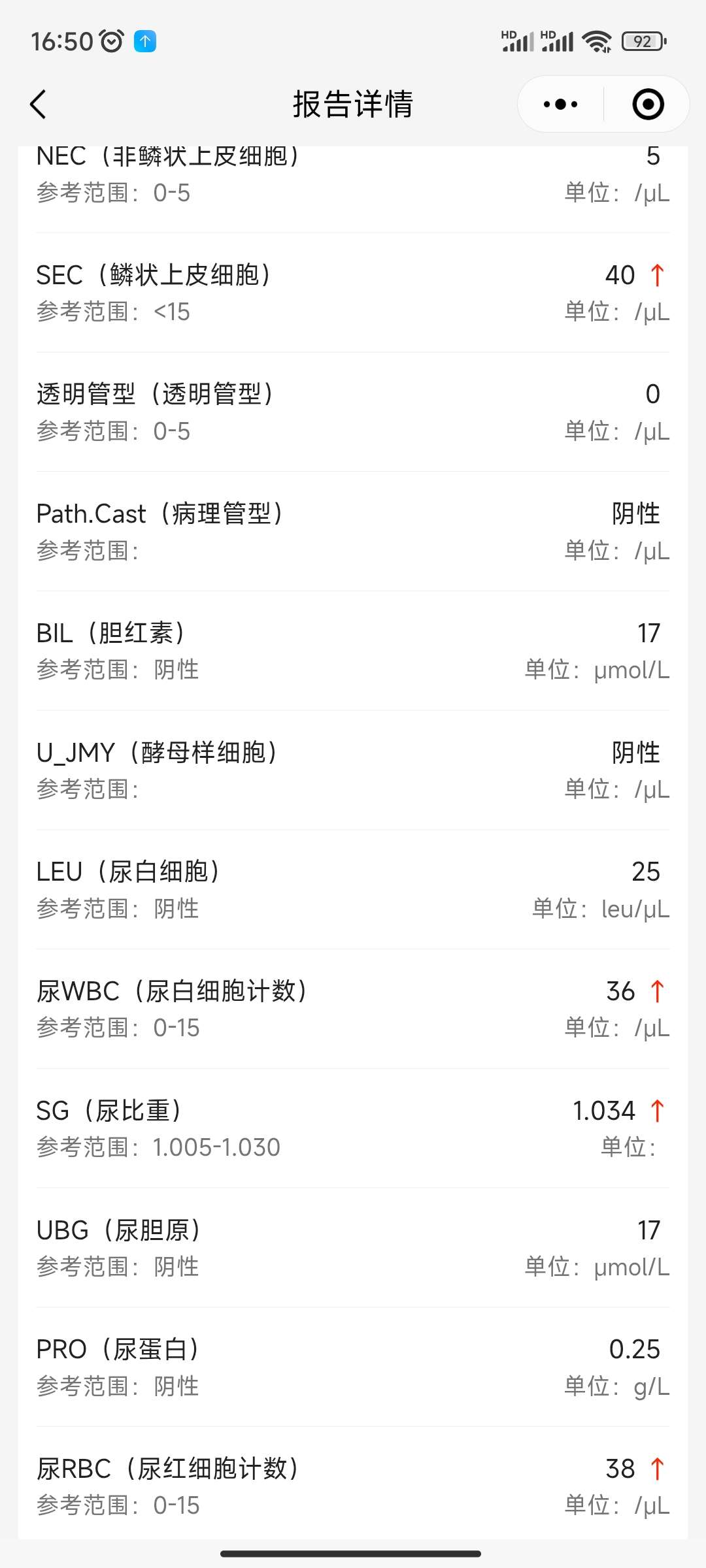Tap the 报告详情 title

coord(353,103)
